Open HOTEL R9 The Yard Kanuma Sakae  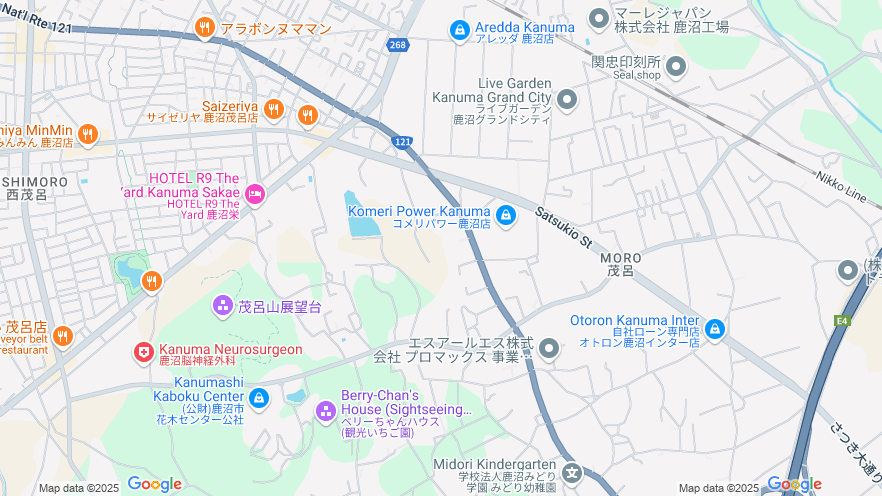point(254,194)
